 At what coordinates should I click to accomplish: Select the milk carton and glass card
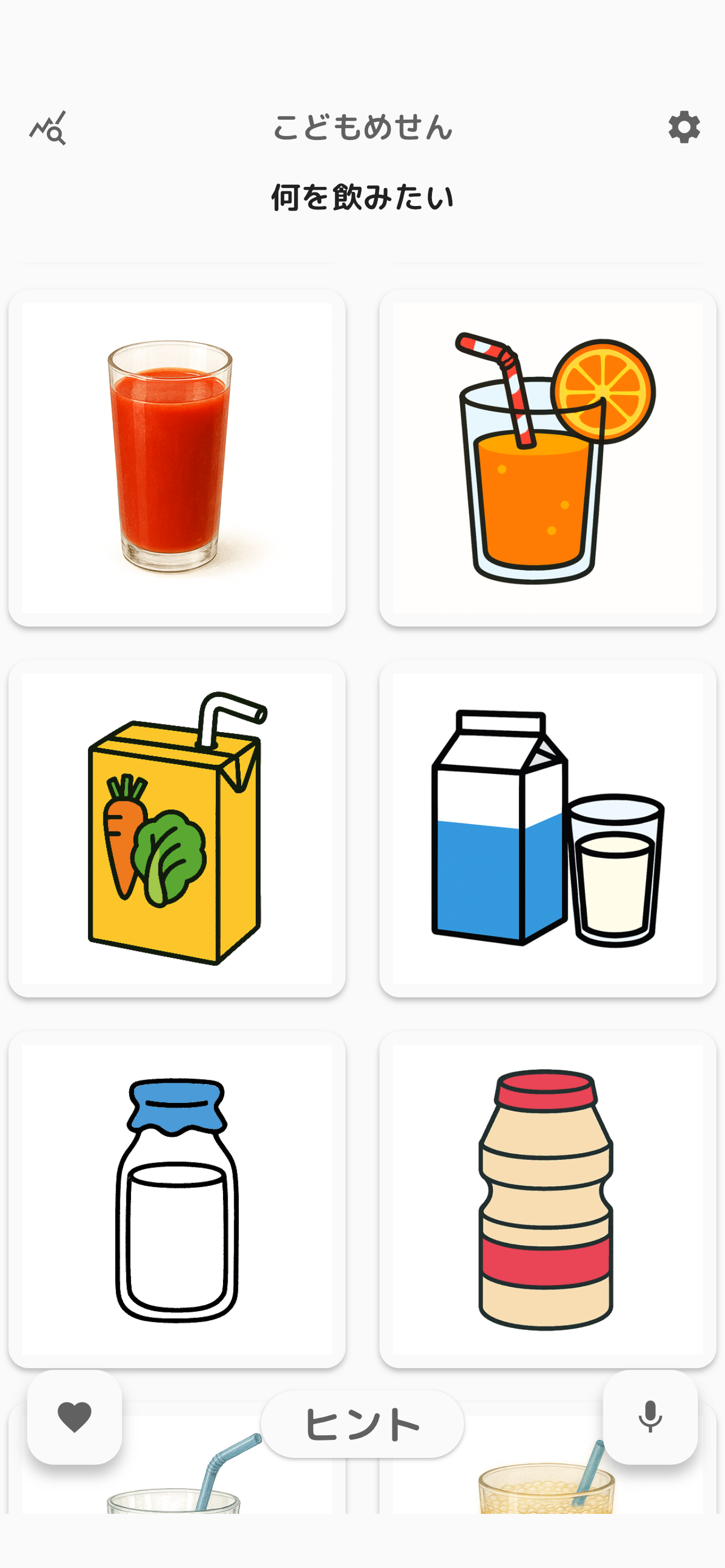pos(547,829)
